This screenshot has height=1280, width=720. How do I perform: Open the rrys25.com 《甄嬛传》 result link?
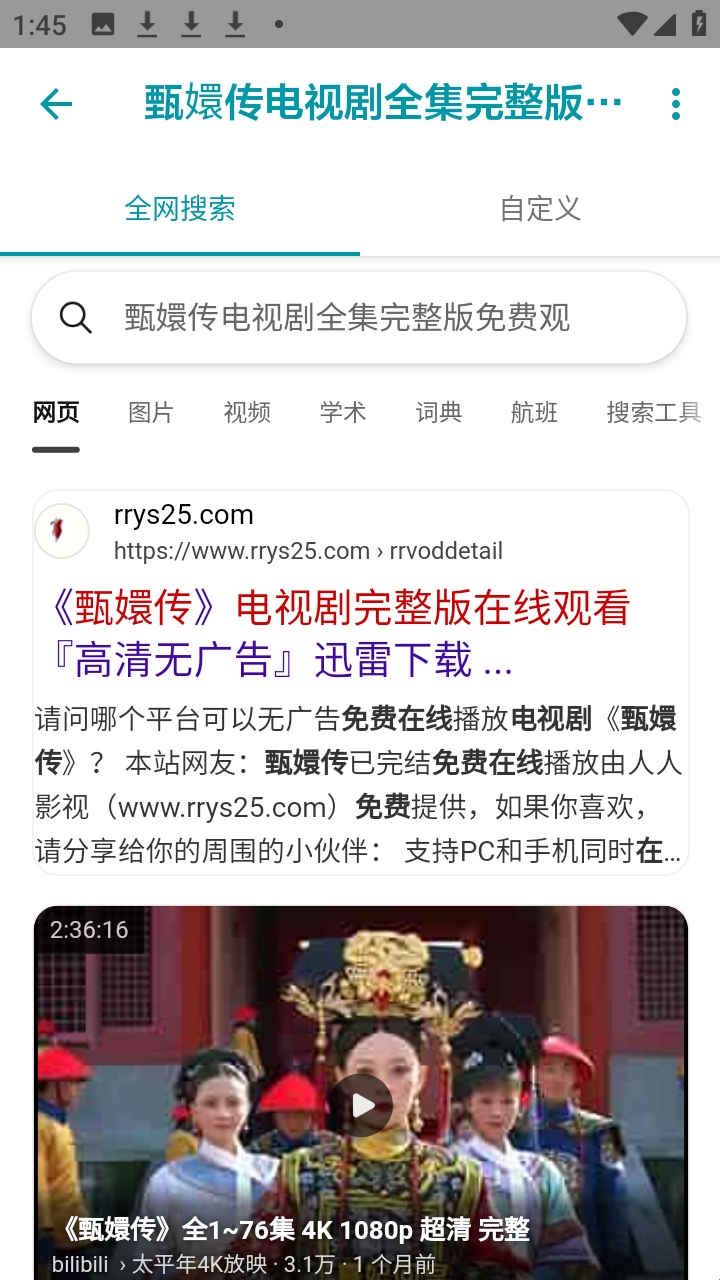tap(340, 634)
